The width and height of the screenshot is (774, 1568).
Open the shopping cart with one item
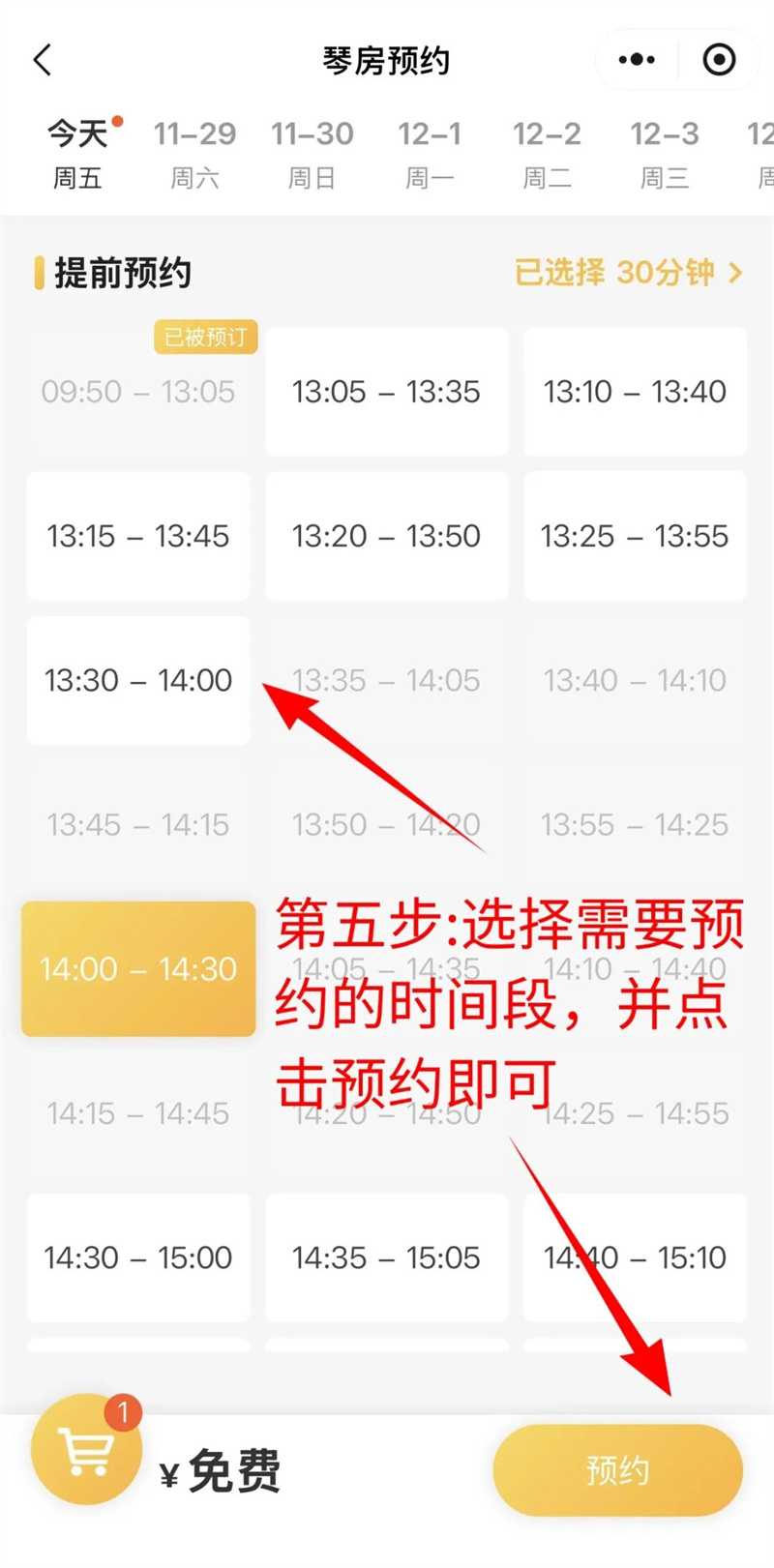pyautogui.click(x=86, y=1450)
